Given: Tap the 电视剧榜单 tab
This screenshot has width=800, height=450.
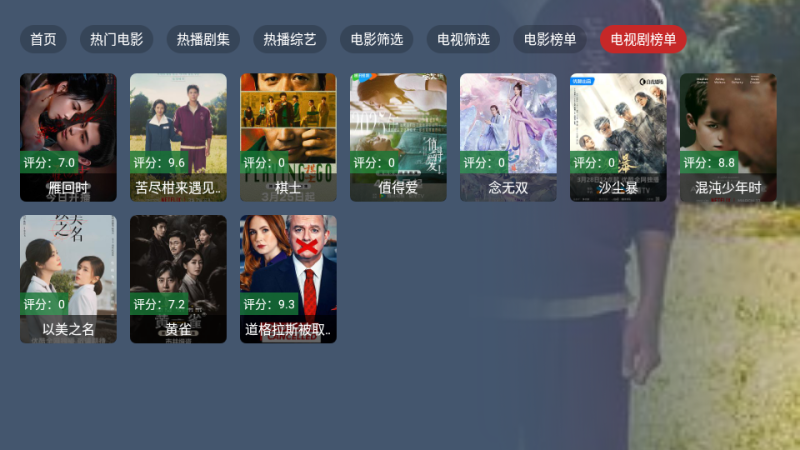Looking at the screenshot, I should (643, 40).
